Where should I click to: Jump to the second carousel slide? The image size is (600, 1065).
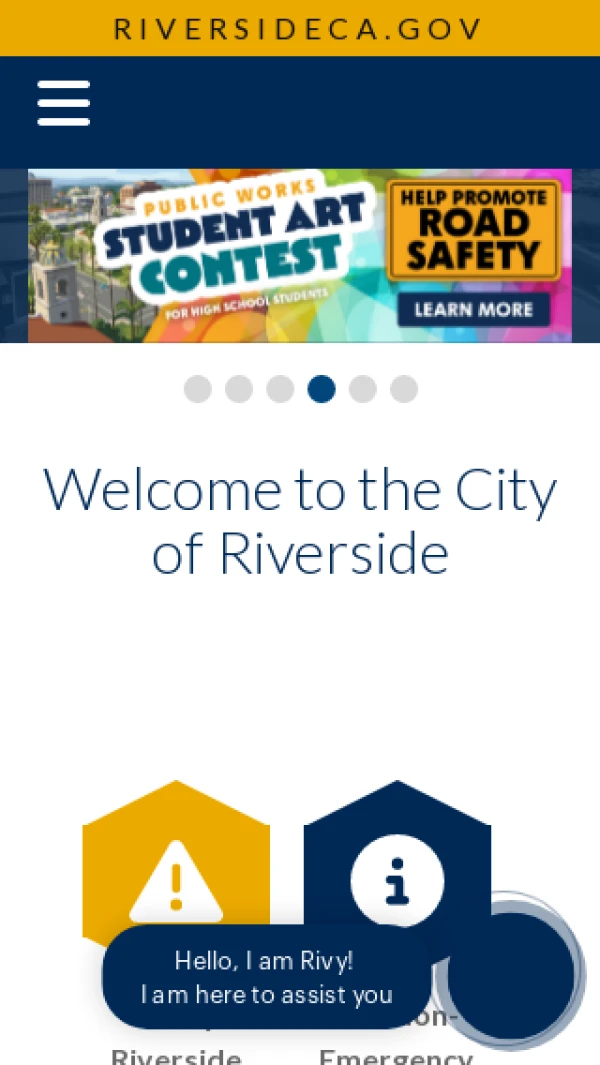click(239, 389)
